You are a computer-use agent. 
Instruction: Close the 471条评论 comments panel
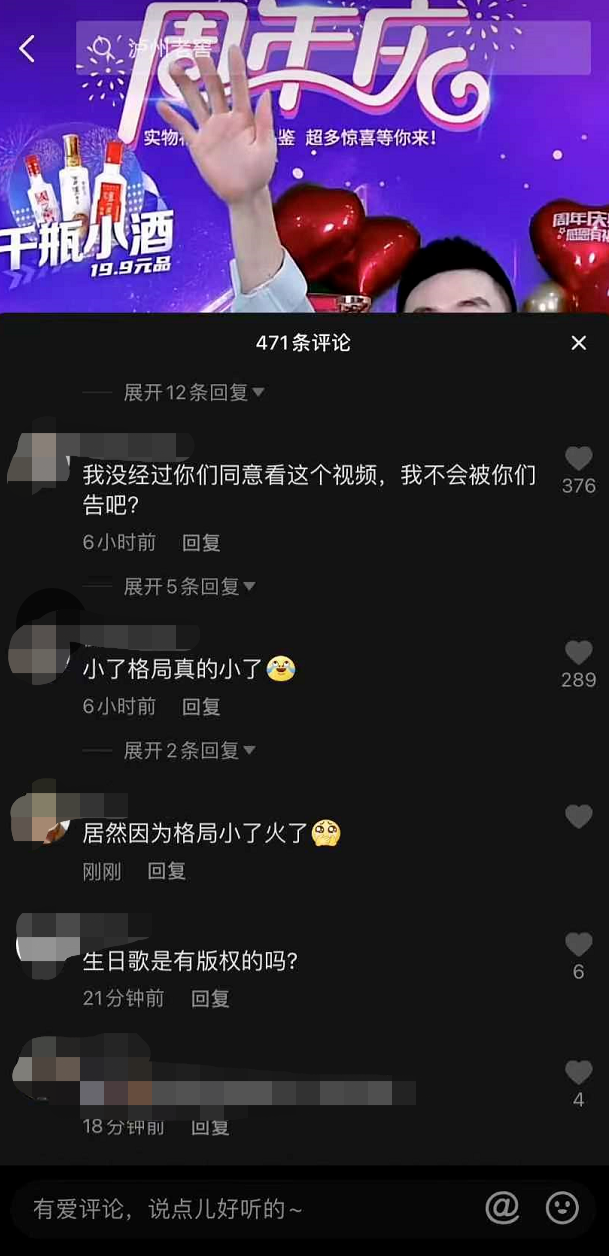tap(578, 343)
